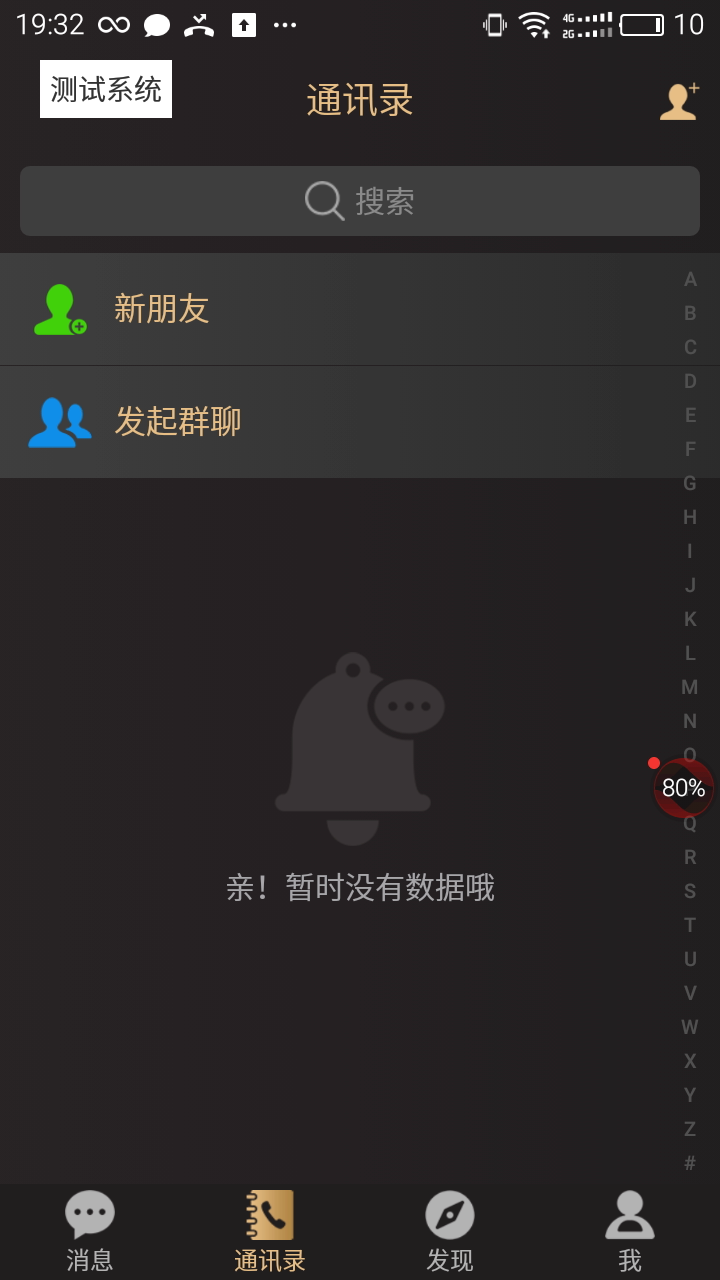
Task: Select letter A in alphabet index
Action: click(690, 280)
